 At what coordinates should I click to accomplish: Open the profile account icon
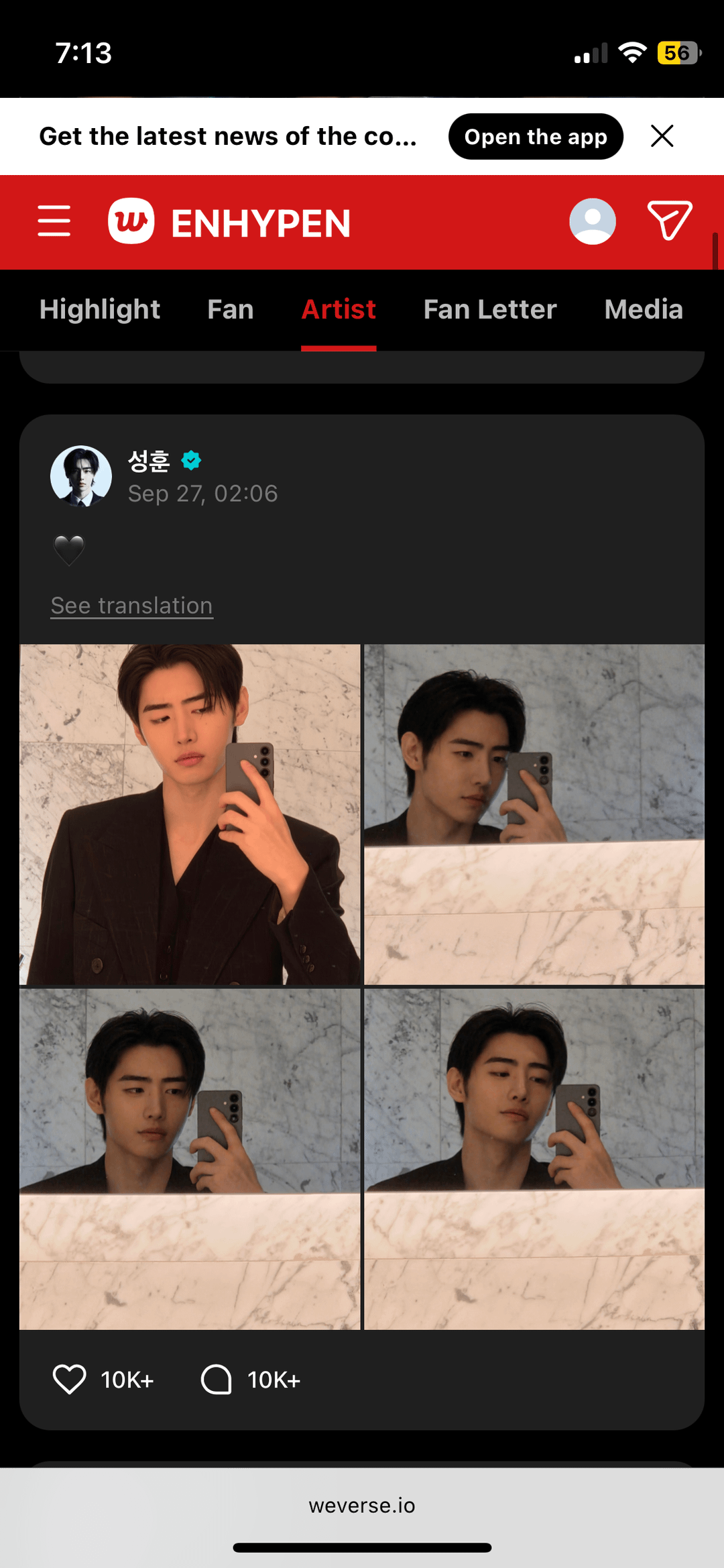click(x=593, y=221)
